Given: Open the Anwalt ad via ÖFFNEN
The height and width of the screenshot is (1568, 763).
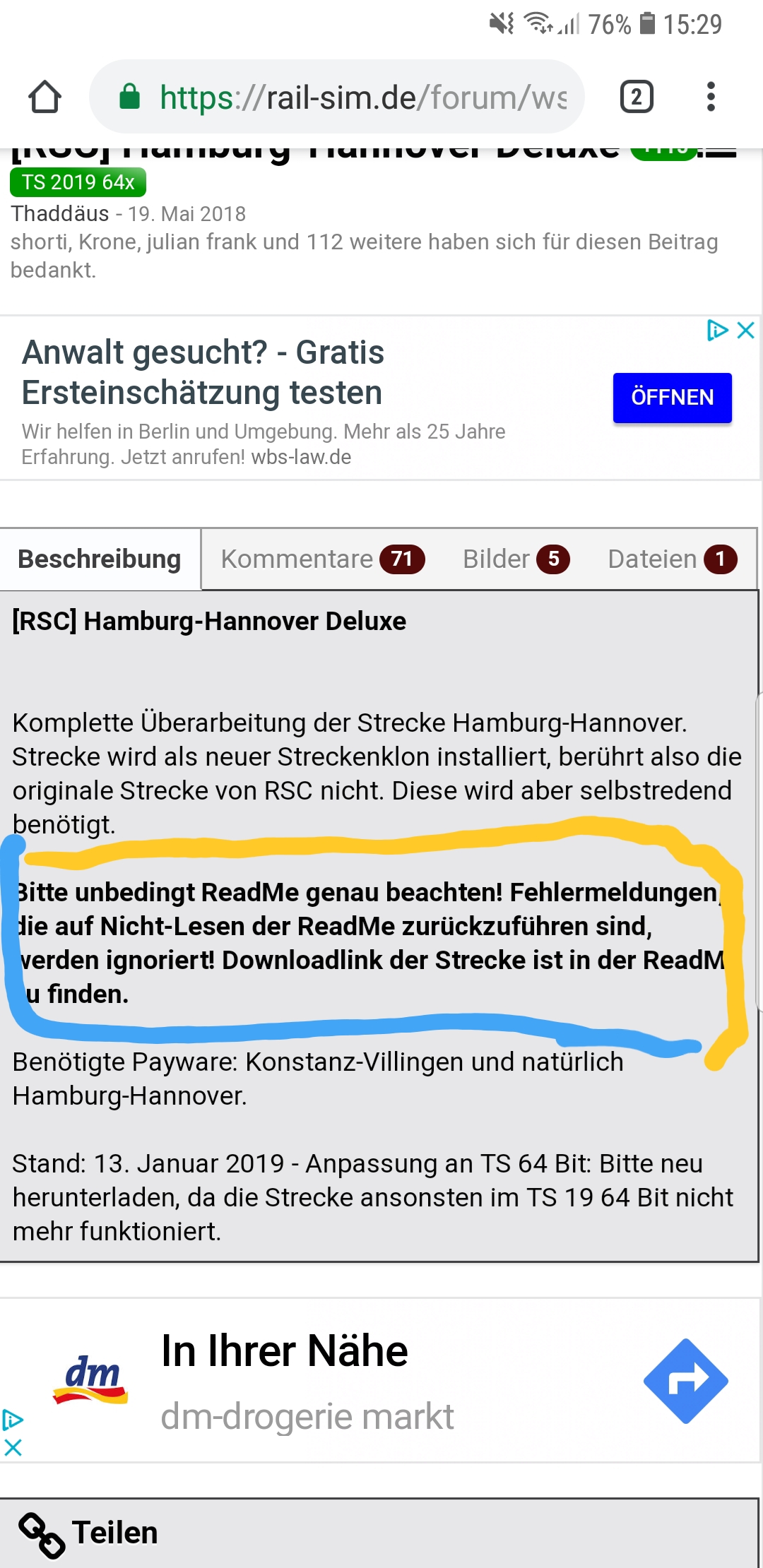Looking at the screenshot, I should pos(672,398).
